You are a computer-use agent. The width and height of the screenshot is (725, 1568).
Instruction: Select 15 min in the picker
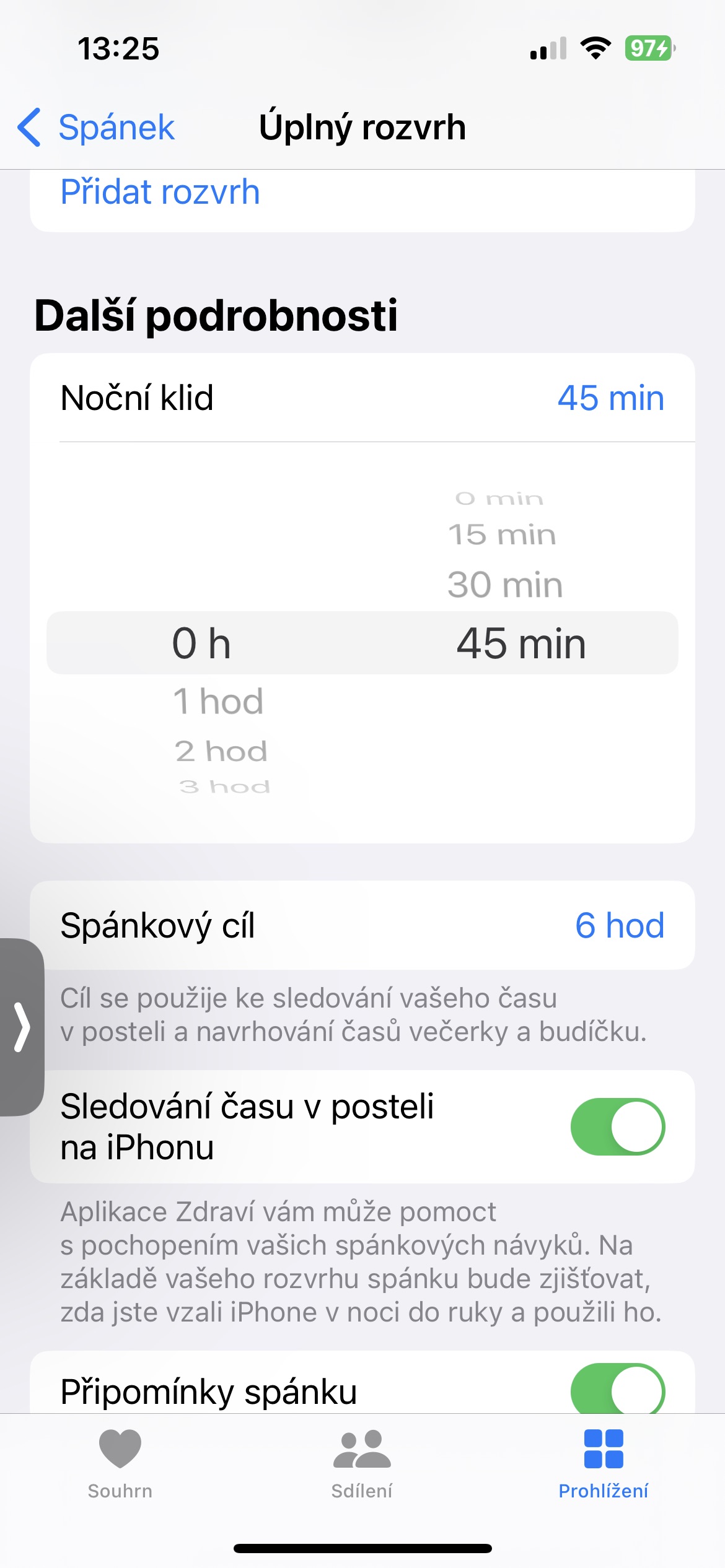click(502, 534)
